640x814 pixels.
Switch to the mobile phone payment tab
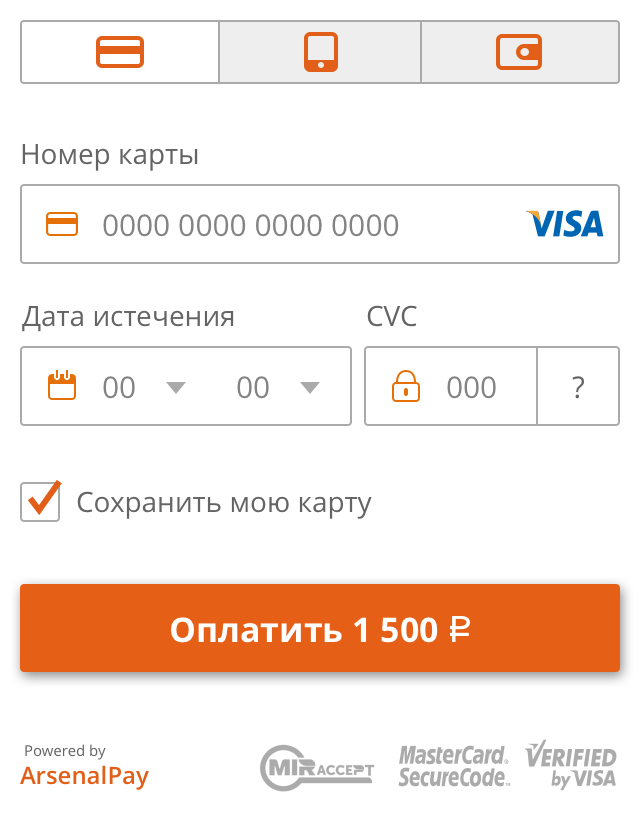coord(320,51)
